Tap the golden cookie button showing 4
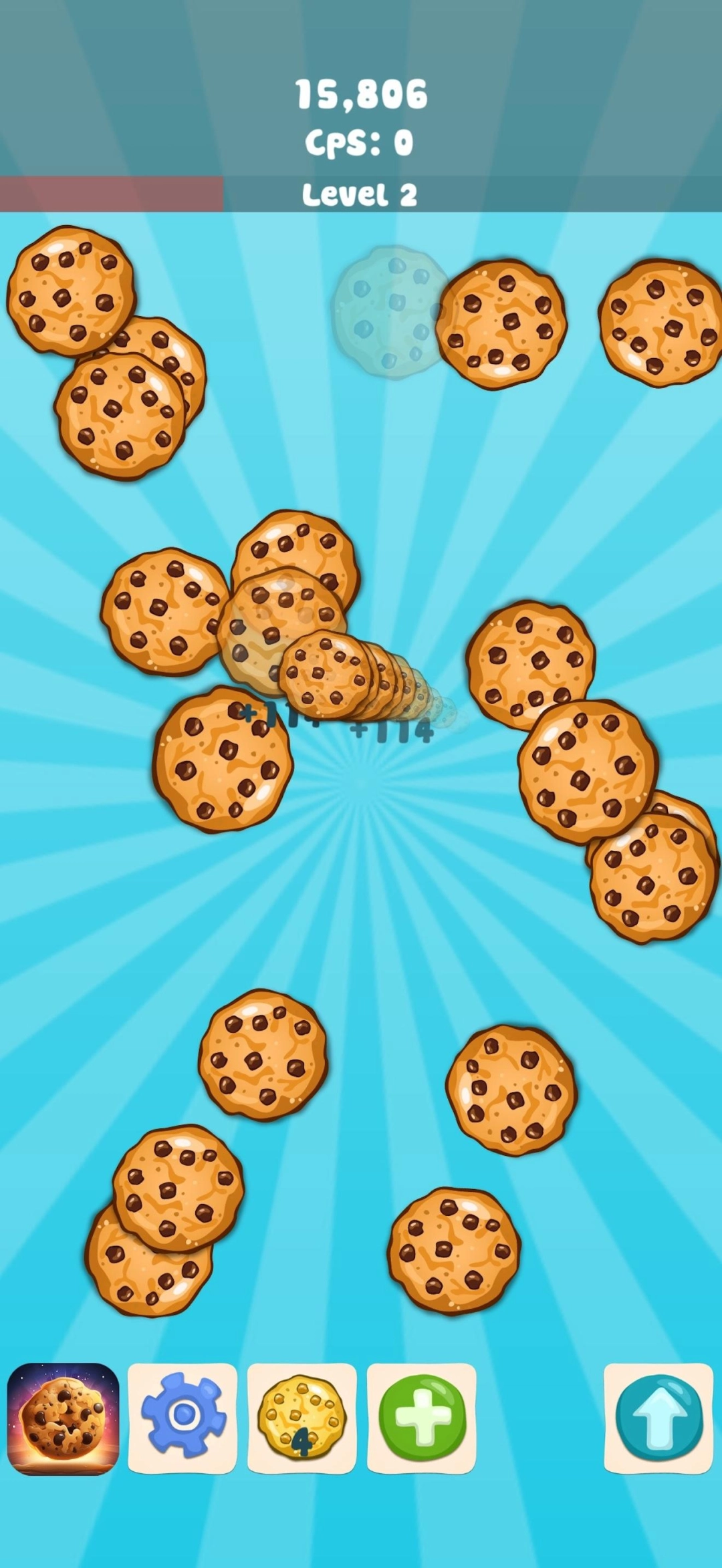The width and height of the screenshot is (722, 1568). (302, 1418)
